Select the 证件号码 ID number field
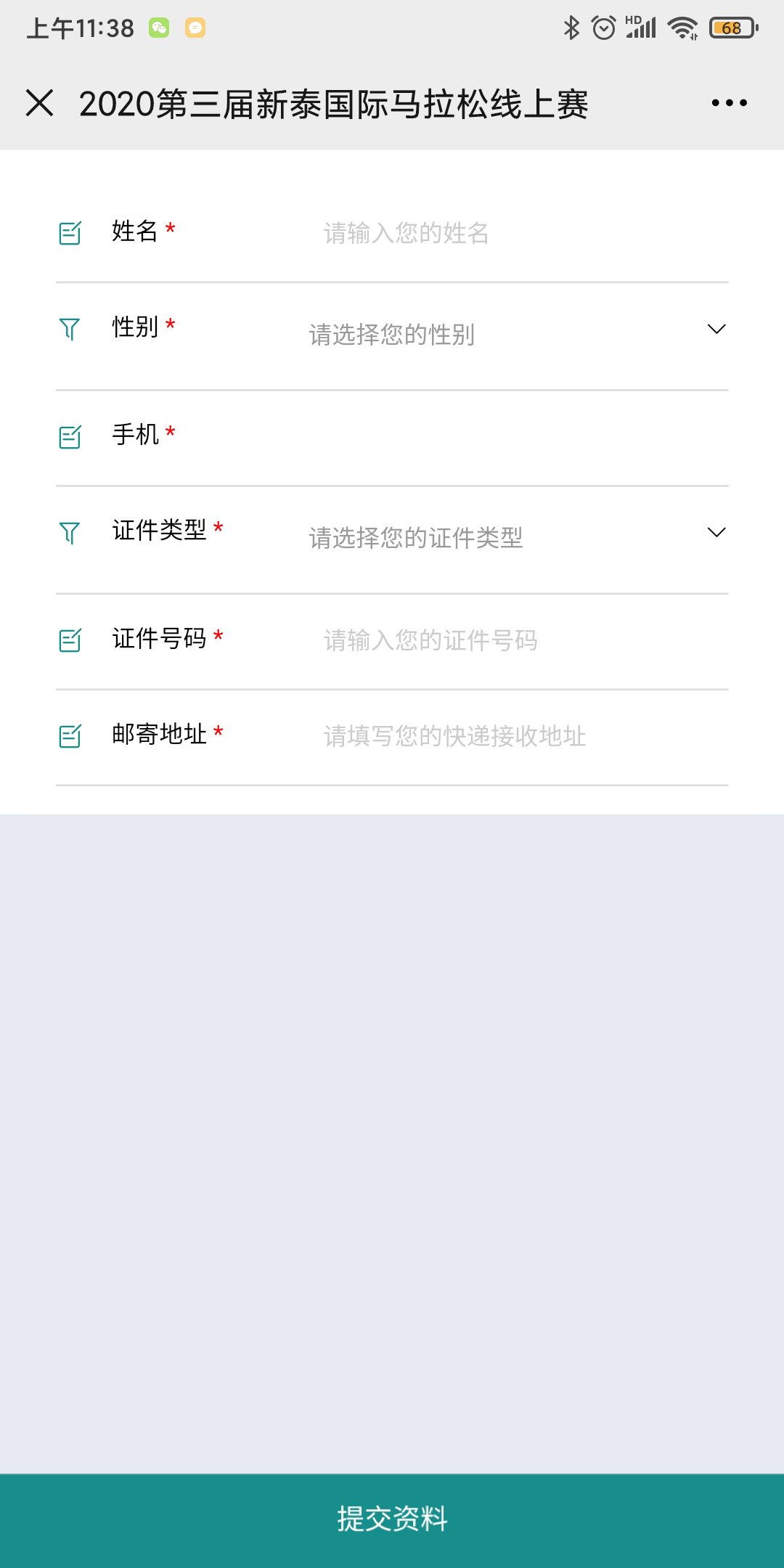 (x=508, y=640)
